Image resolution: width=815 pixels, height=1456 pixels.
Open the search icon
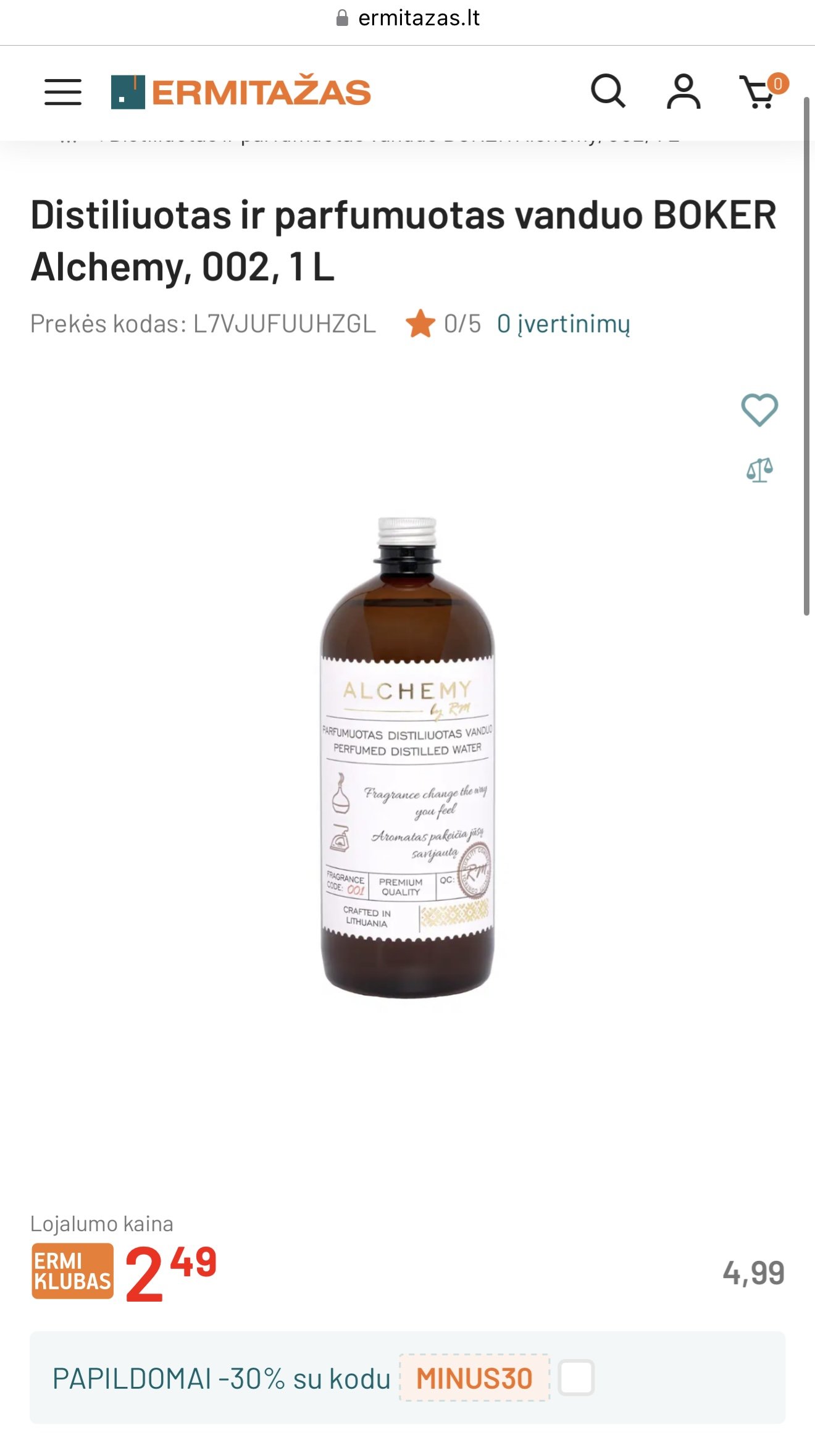608,91
